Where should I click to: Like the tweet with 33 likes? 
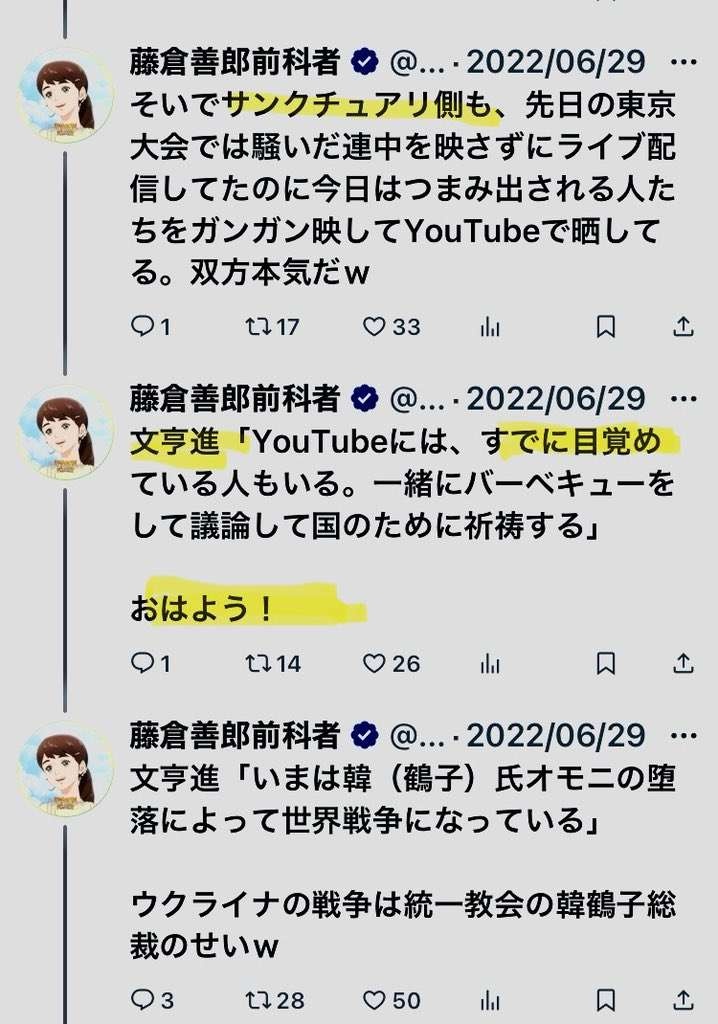(374, 326)
